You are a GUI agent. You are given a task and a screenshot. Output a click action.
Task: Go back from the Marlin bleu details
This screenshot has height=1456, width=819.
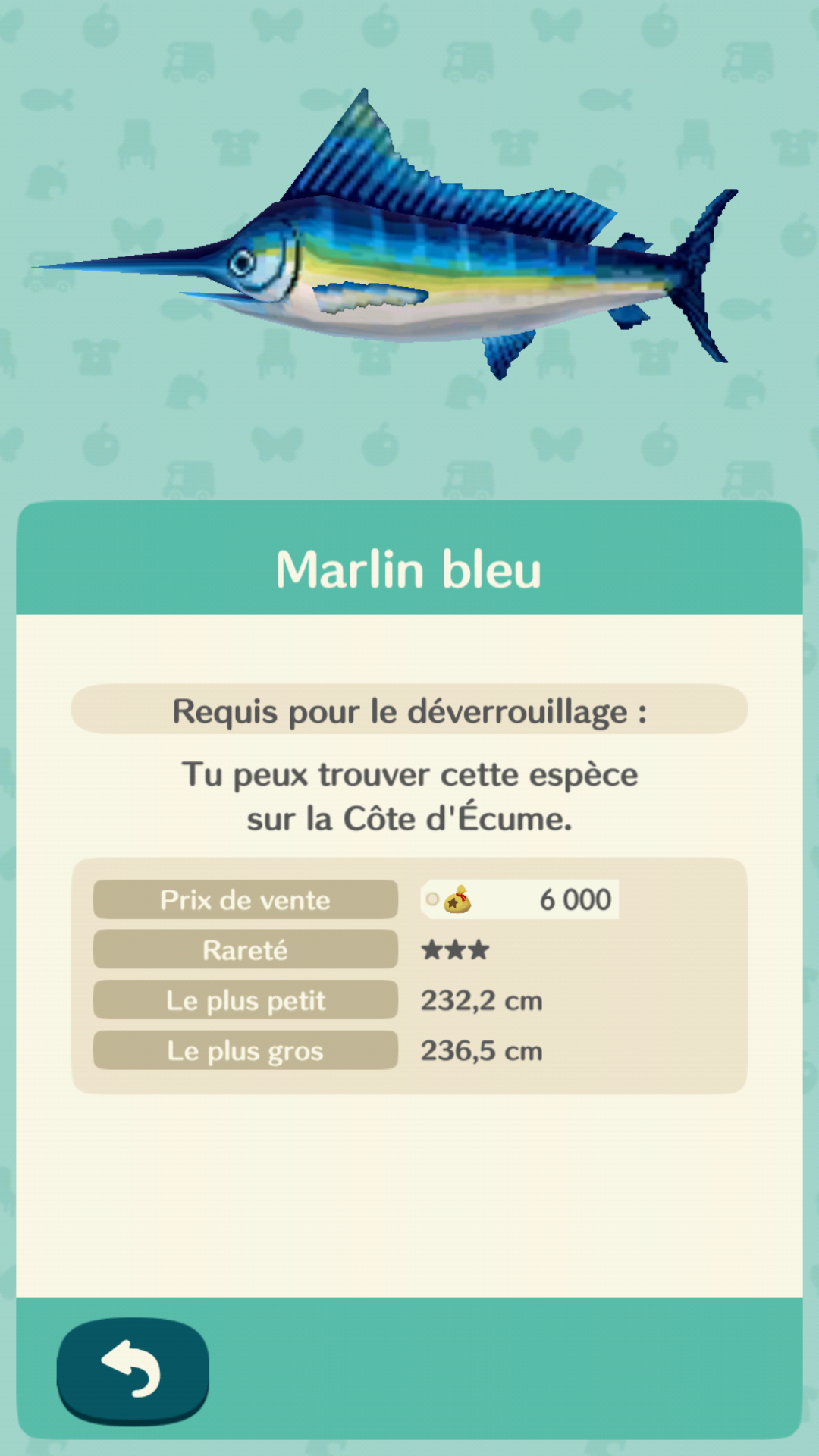(133, 1369)
